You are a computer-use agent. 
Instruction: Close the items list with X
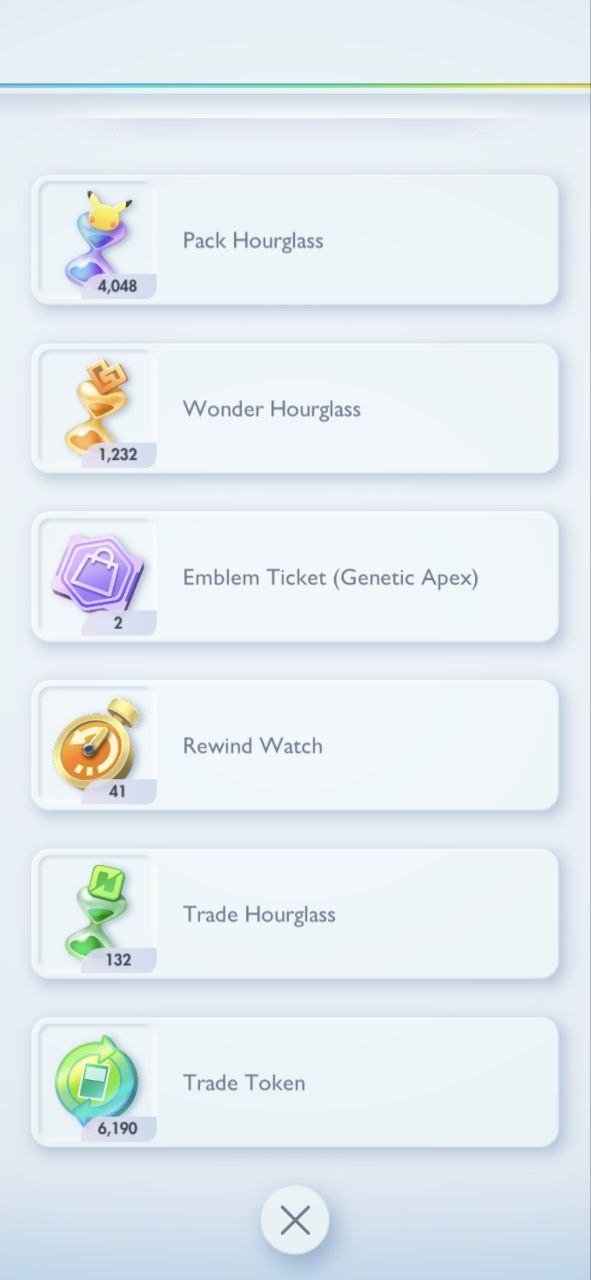295,1220
